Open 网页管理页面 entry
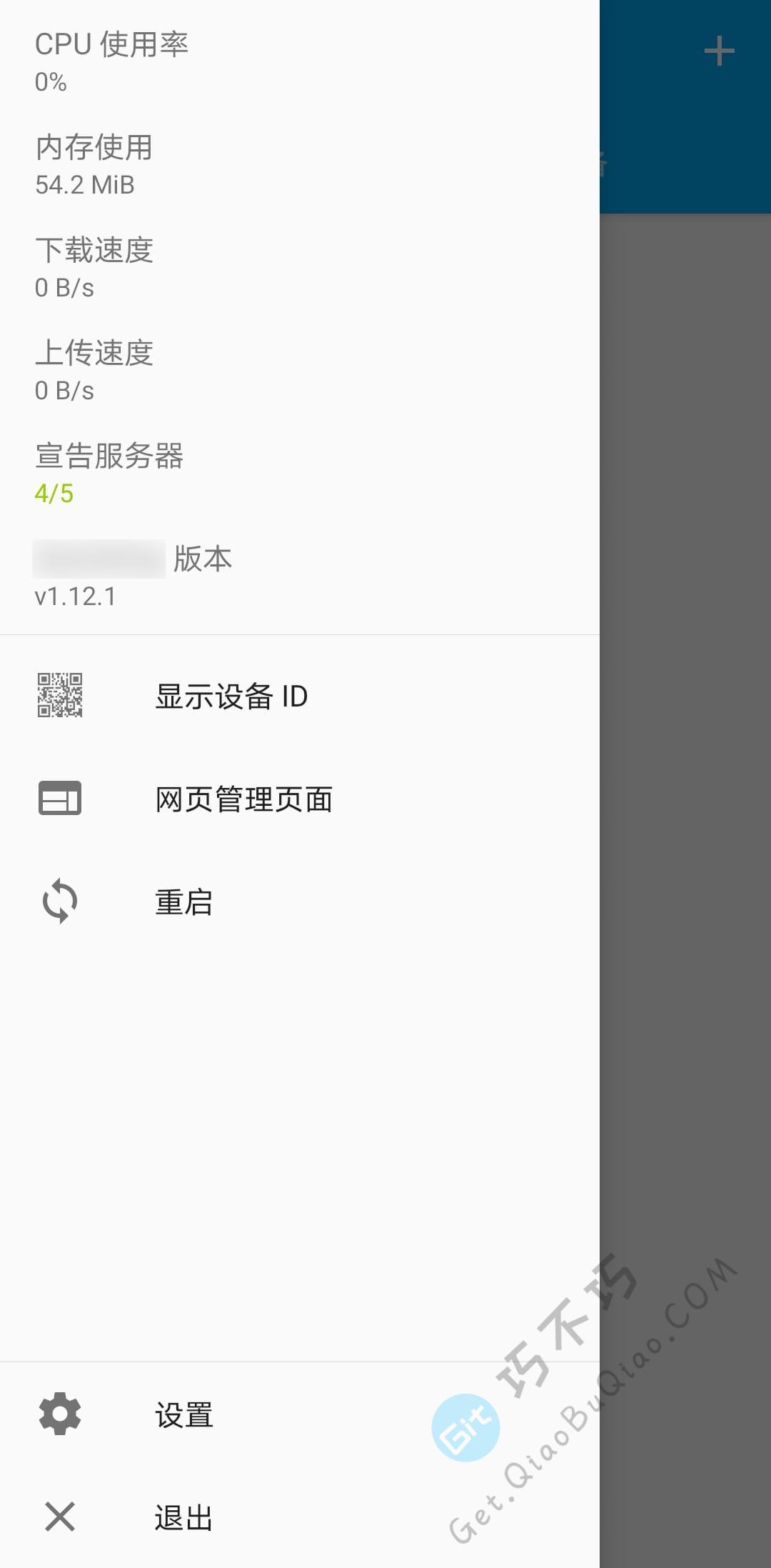The height and width of the screenshot is (1568, 771). pos(300,799)
